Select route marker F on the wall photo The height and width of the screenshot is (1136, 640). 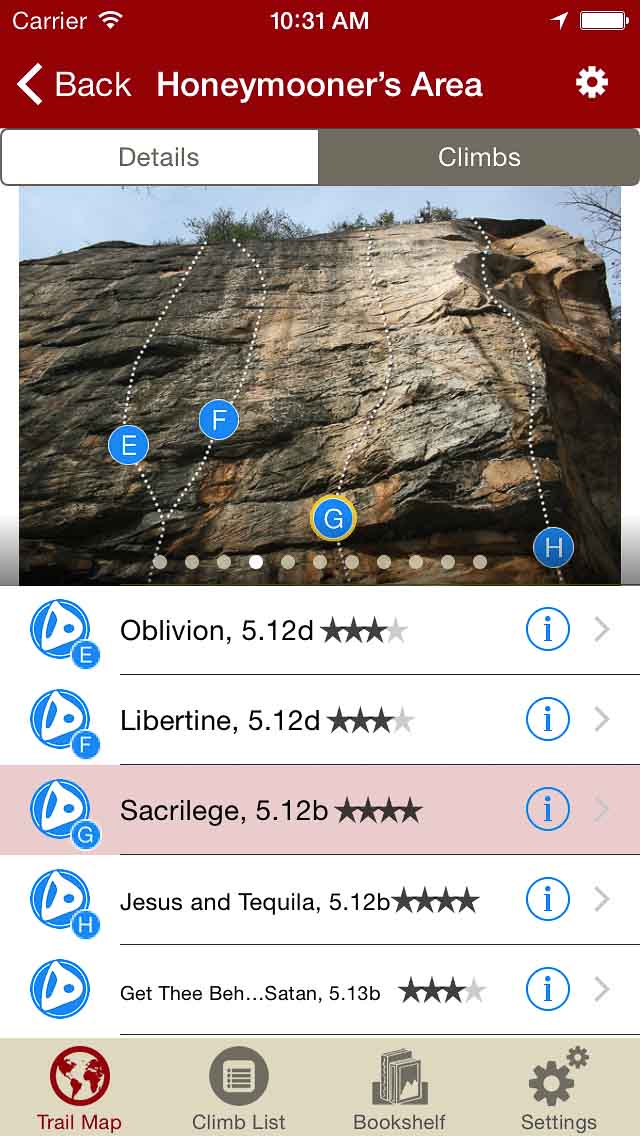tap(218, 419)
